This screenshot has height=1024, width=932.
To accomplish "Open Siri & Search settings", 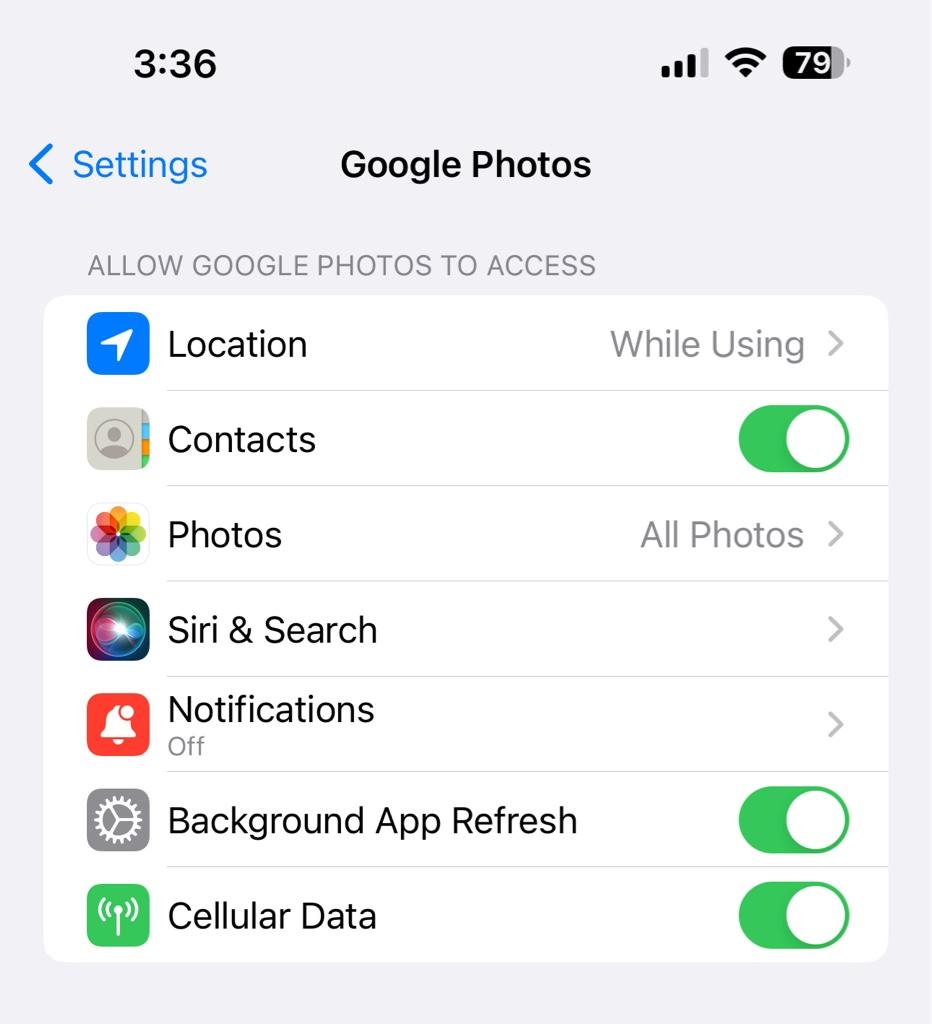I will click(x=466, y=630).
